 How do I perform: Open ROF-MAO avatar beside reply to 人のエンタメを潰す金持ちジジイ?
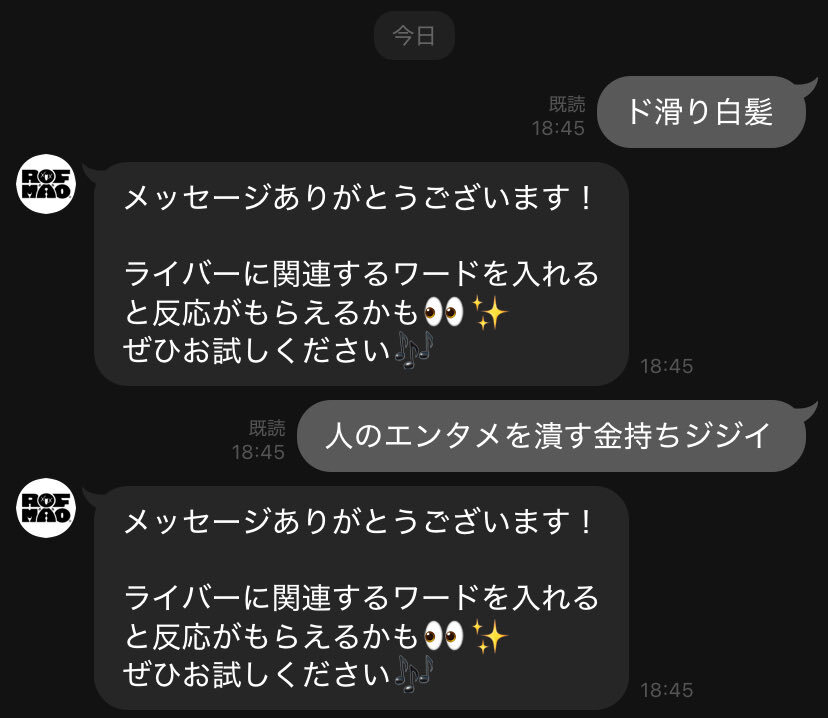tap(46, 508)
